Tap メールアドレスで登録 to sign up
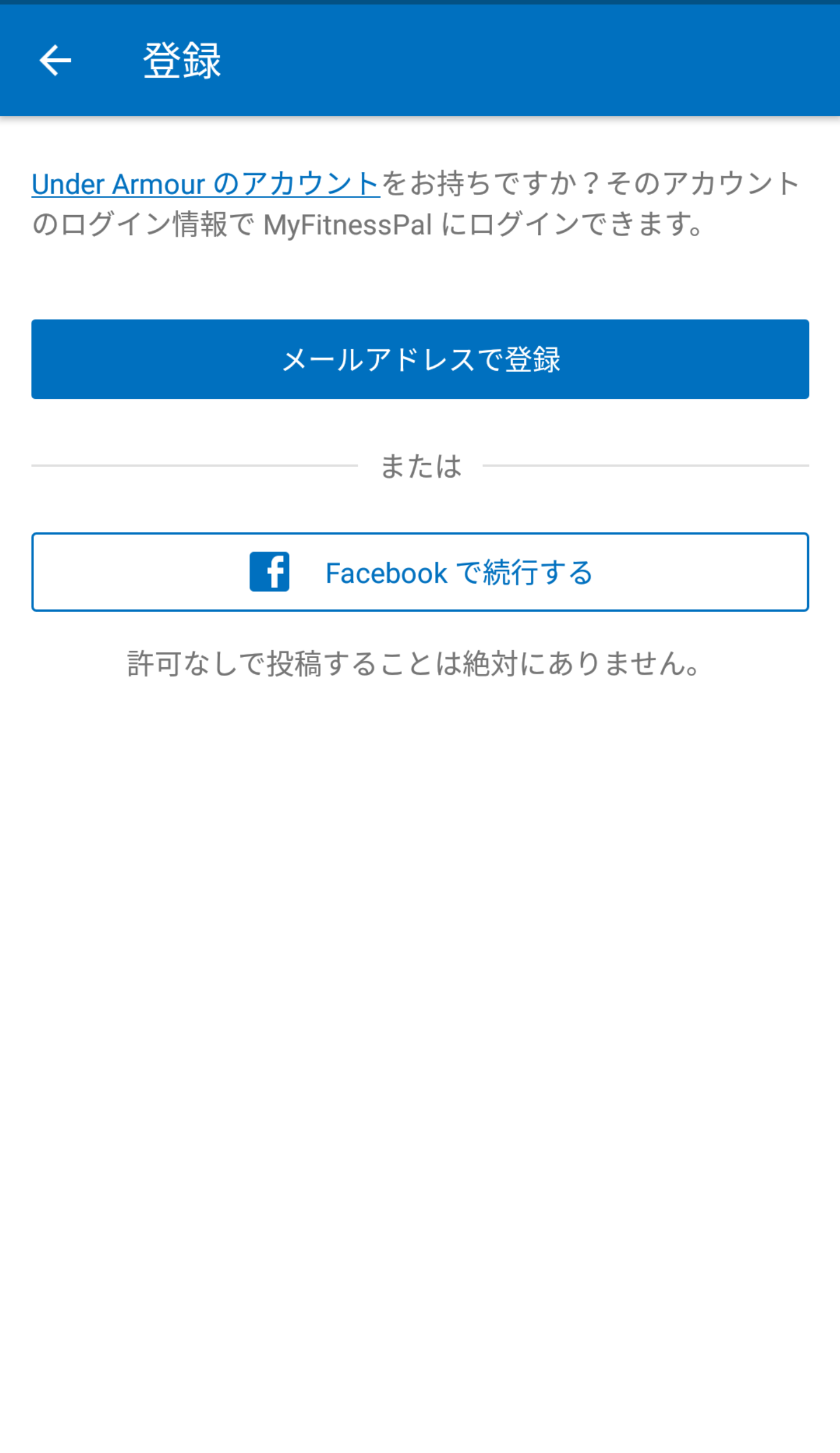Screen dimensions: 840x1453 pos(420,359)
